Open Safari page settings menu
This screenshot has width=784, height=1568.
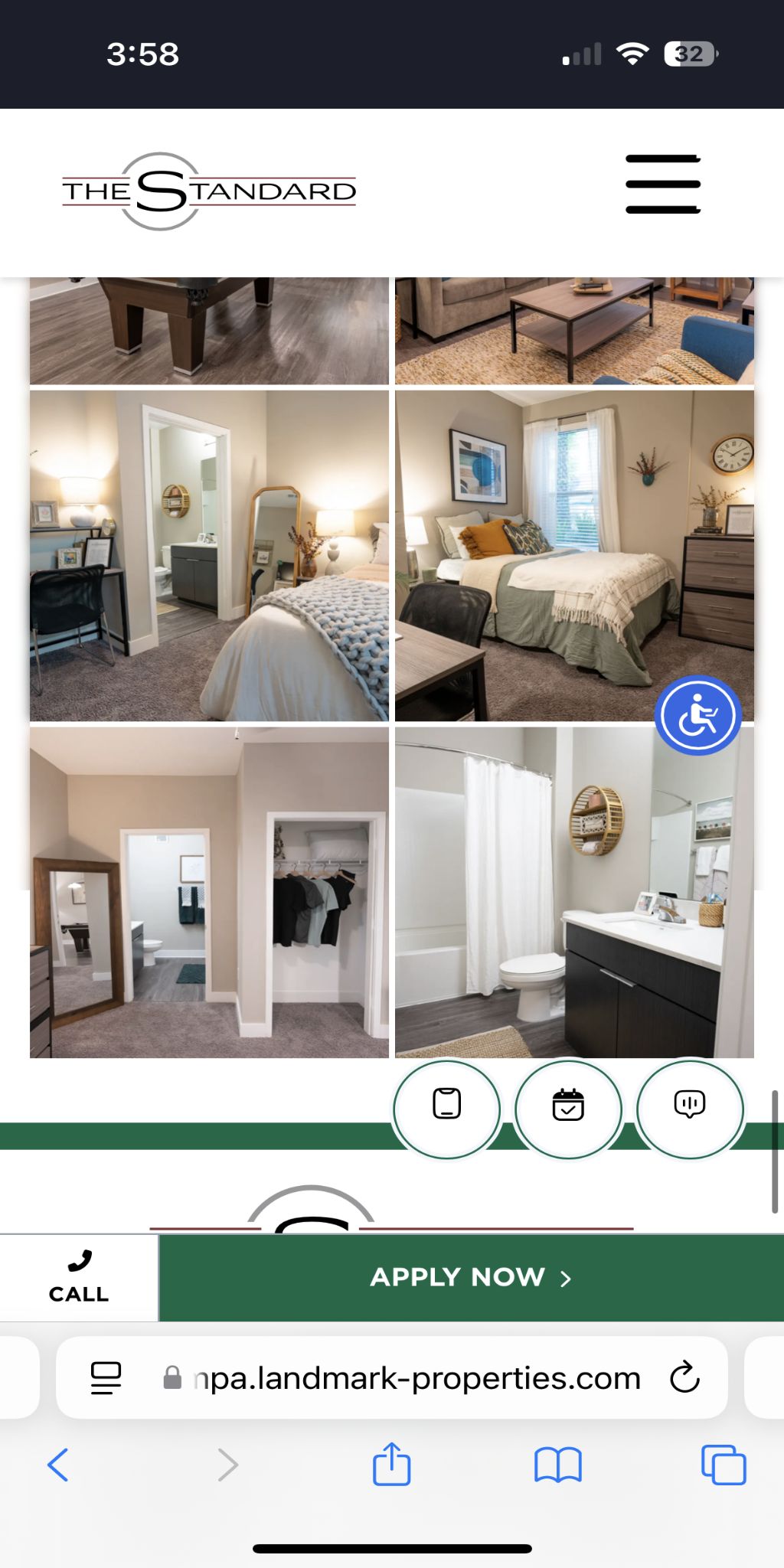106,1377
